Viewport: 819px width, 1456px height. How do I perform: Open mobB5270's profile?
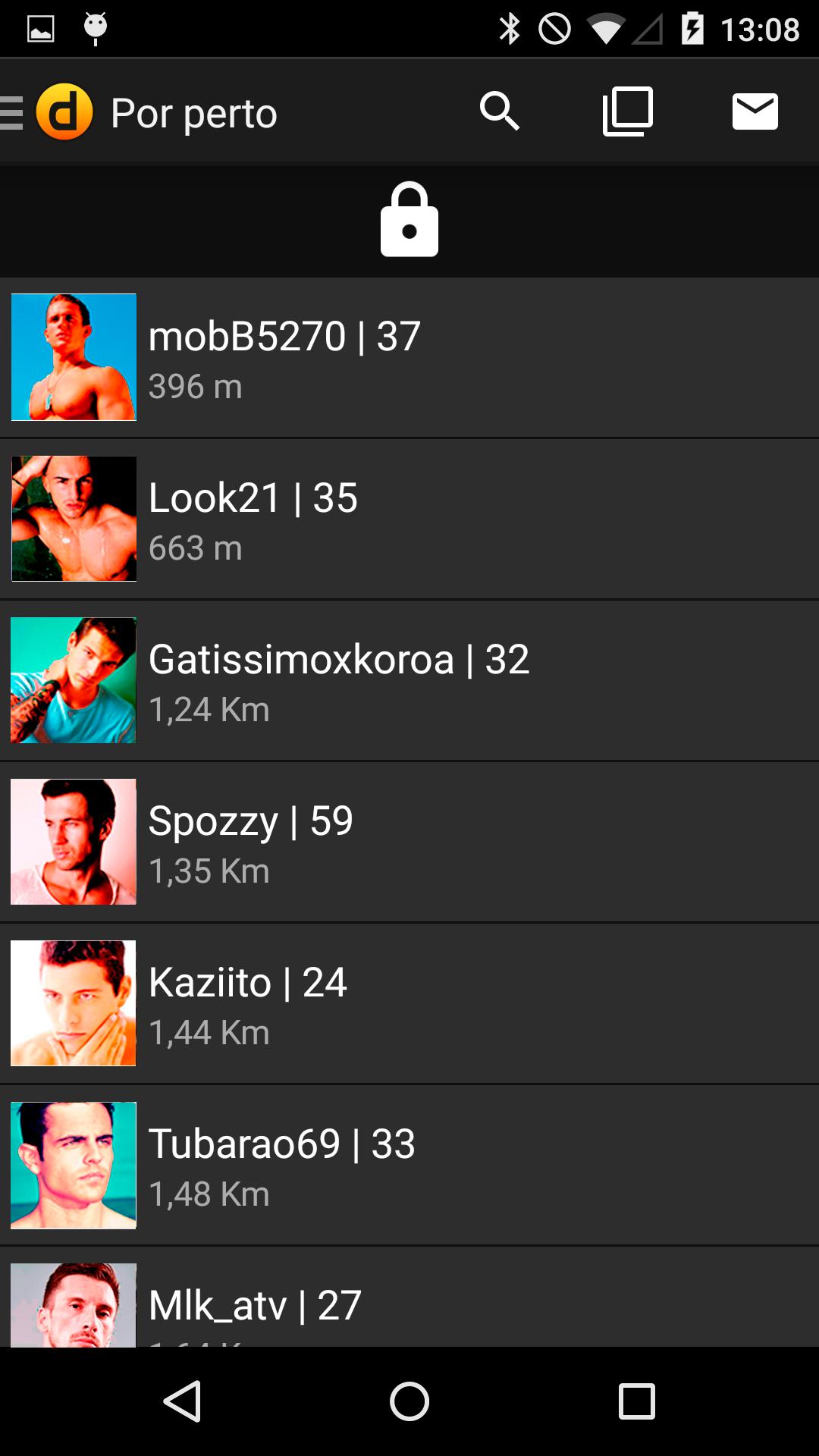tap(409, 358)
